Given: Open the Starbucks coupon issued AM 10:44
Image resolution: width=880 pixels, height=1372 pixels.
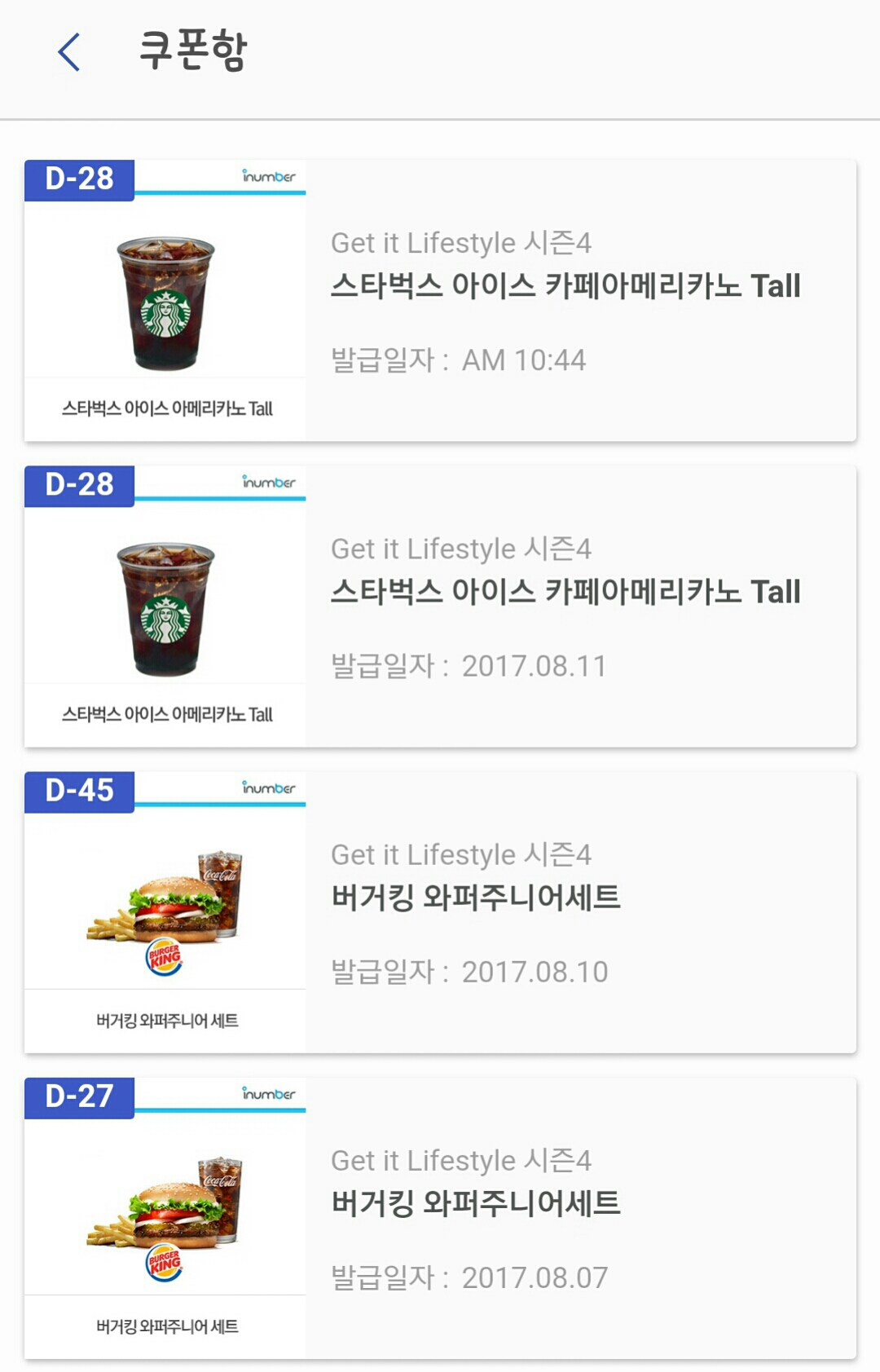Looking at the screenshot, I should pyautogui.click(x=440, y=301).
